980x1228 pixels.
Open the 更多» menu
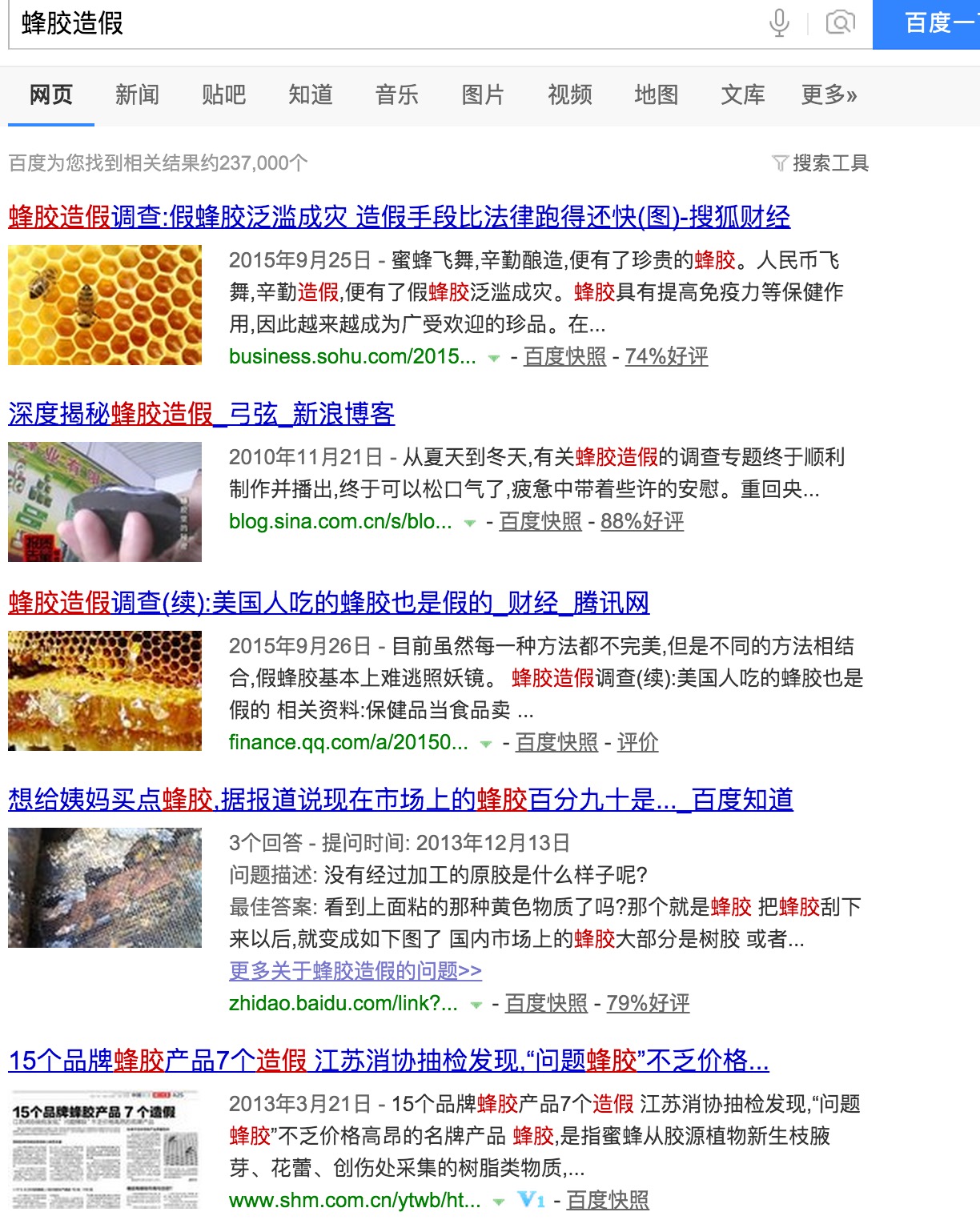(x=828, y=94)
